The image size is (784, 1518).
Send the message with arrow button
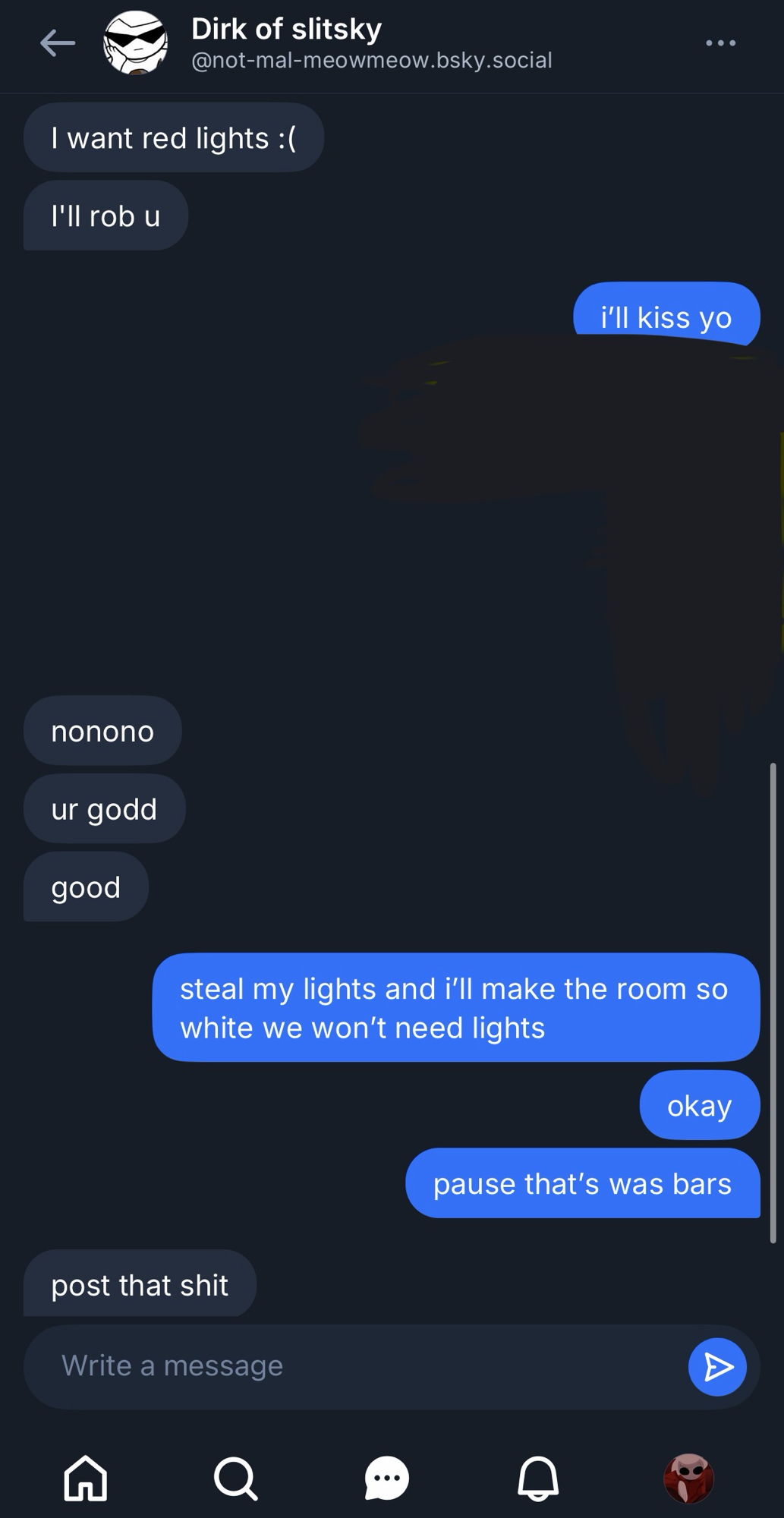tap(717, 1367)
